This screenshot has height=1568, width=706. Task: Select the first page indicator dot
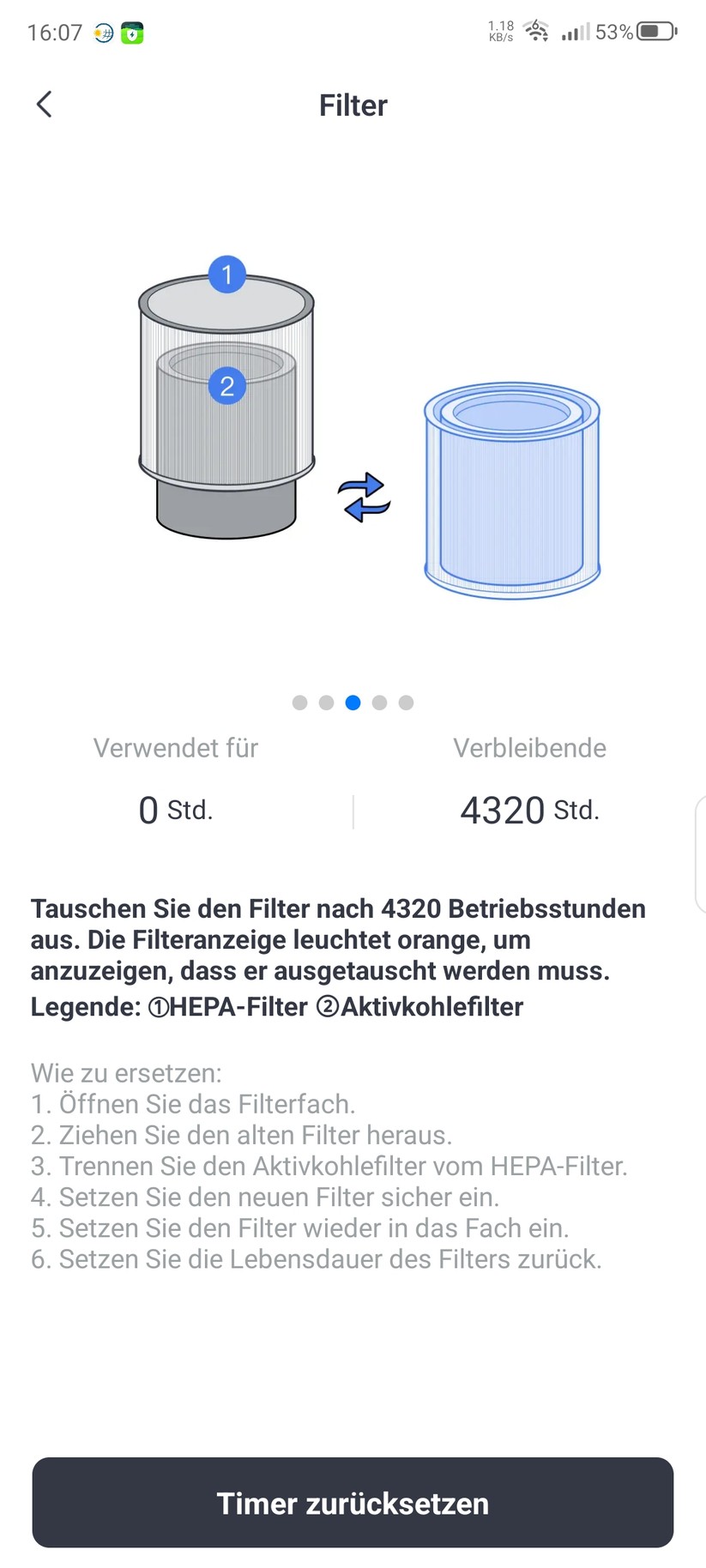[x=299, y=702]
